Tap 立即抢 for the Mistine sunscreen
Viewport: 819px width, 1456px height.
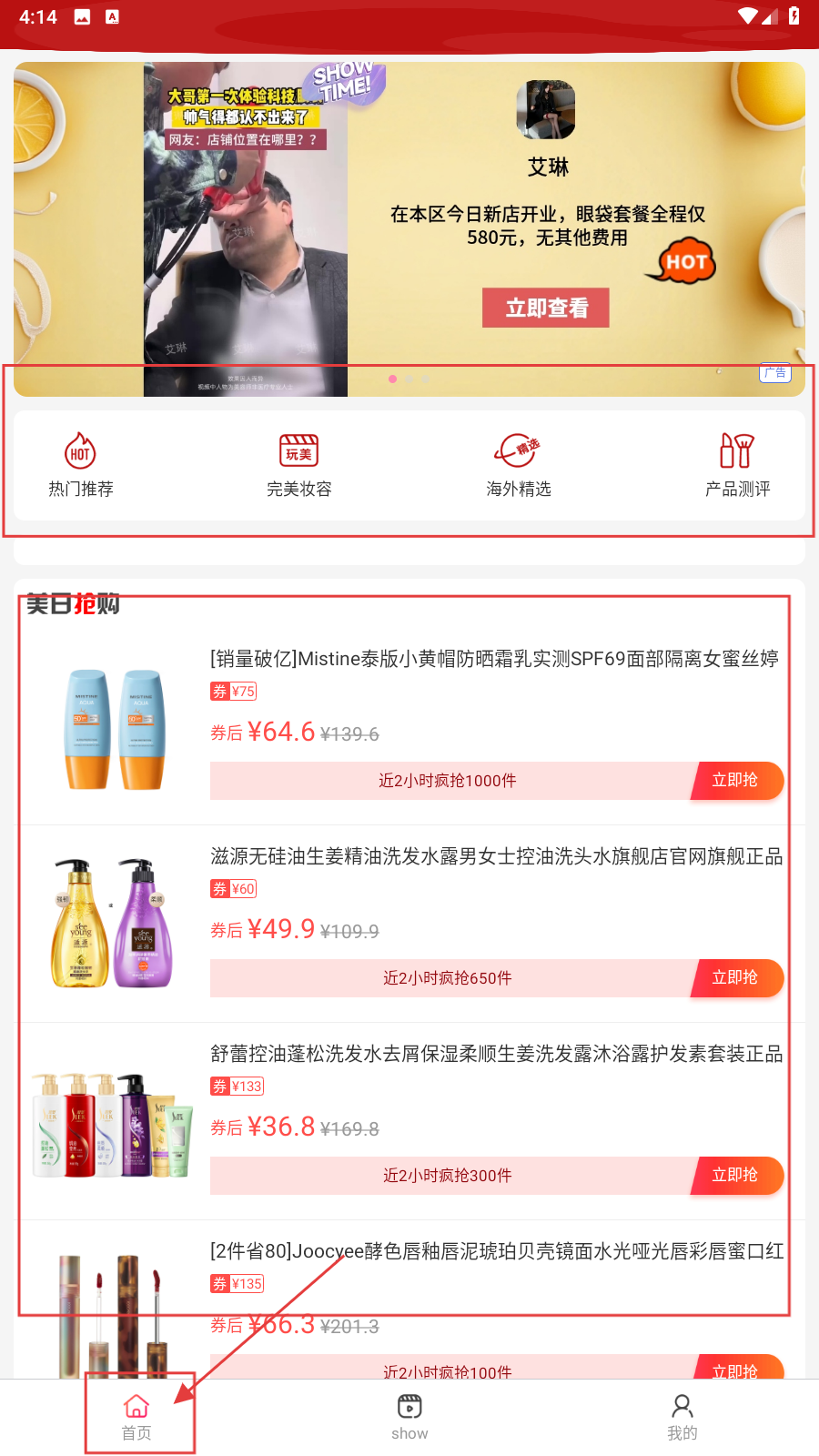(735, 781)
